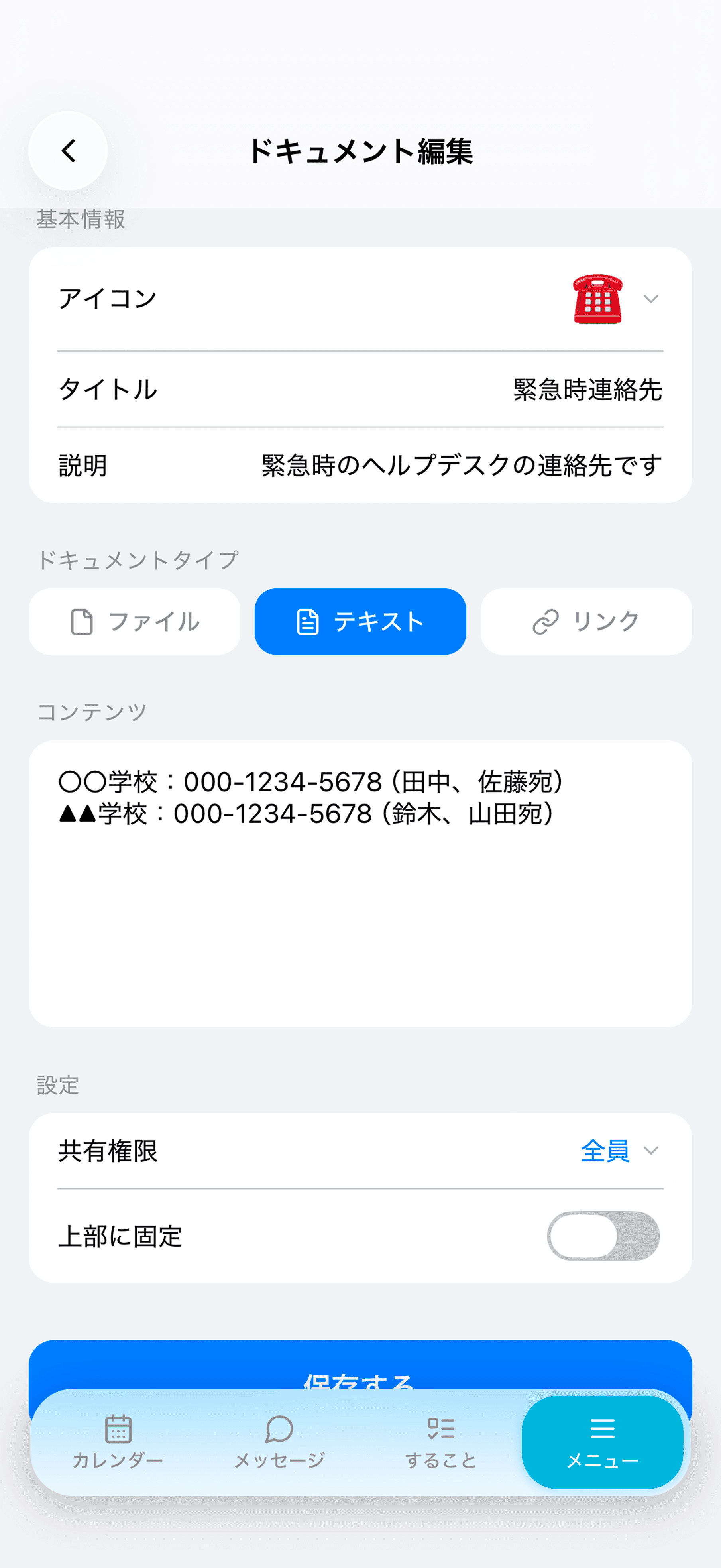The image size is (721, 1568).
Task: Select the カレンダー tab
Action: click(119, 1446)
